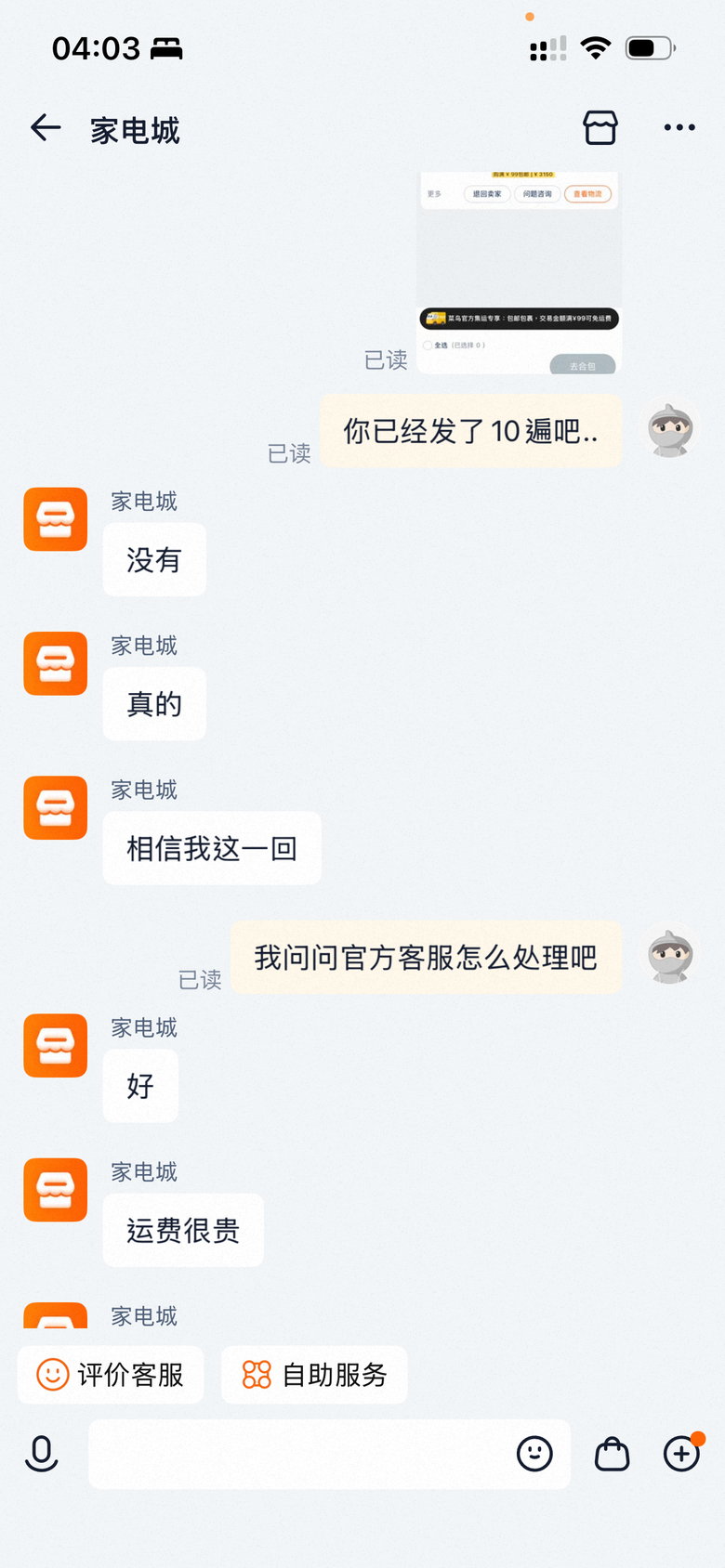Tap the plus icon with the red dot
This screenshot has height=1568, width=725.
click(x=683, y=1454)
